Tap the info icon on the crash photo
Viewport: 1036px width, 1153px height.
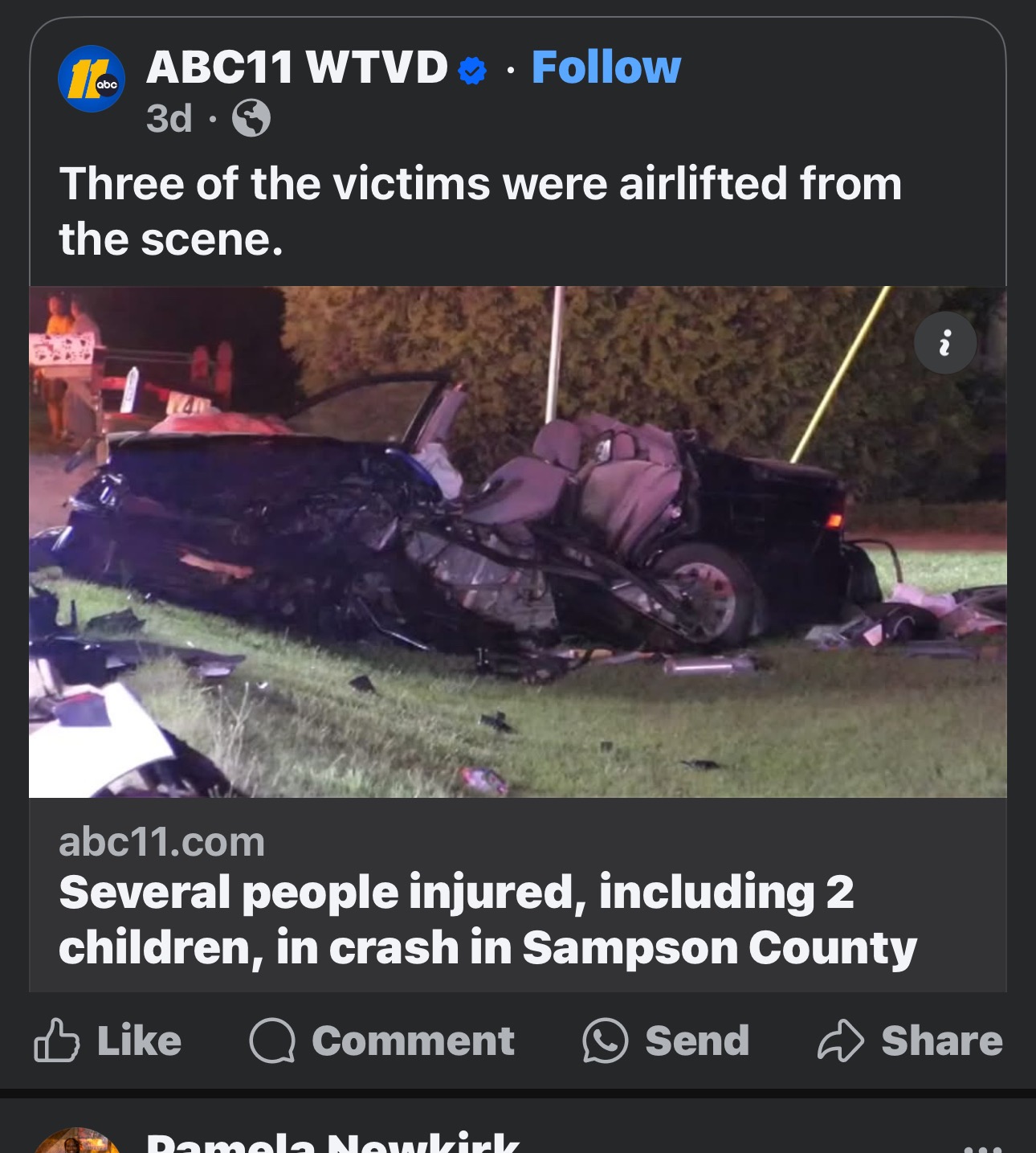pos(945,343)
